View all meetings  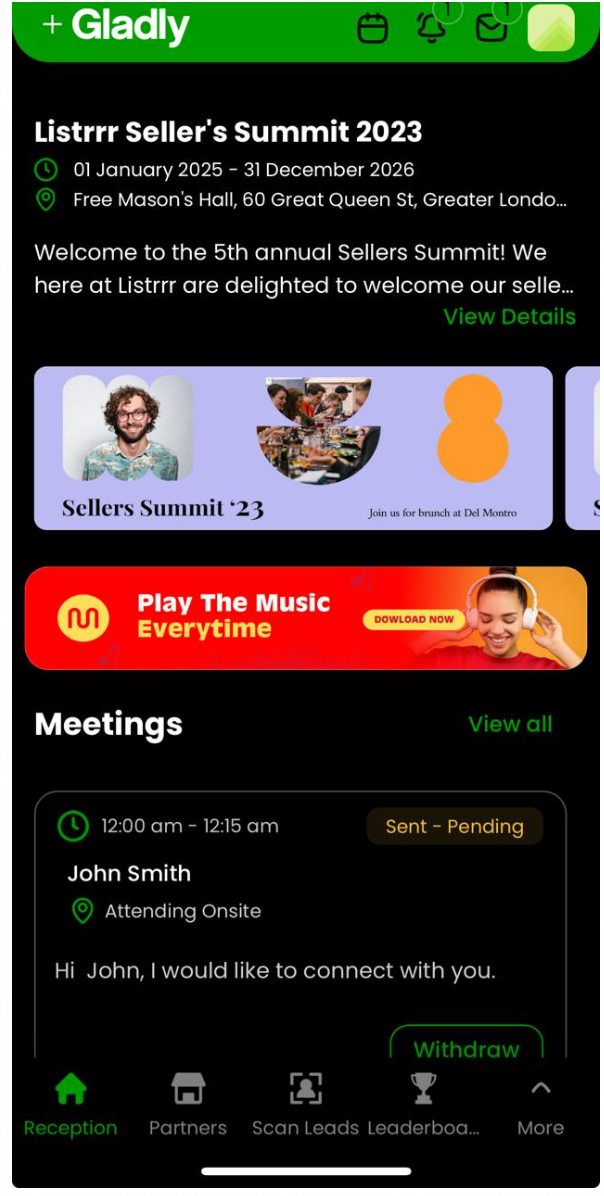(x=510, y=724)
